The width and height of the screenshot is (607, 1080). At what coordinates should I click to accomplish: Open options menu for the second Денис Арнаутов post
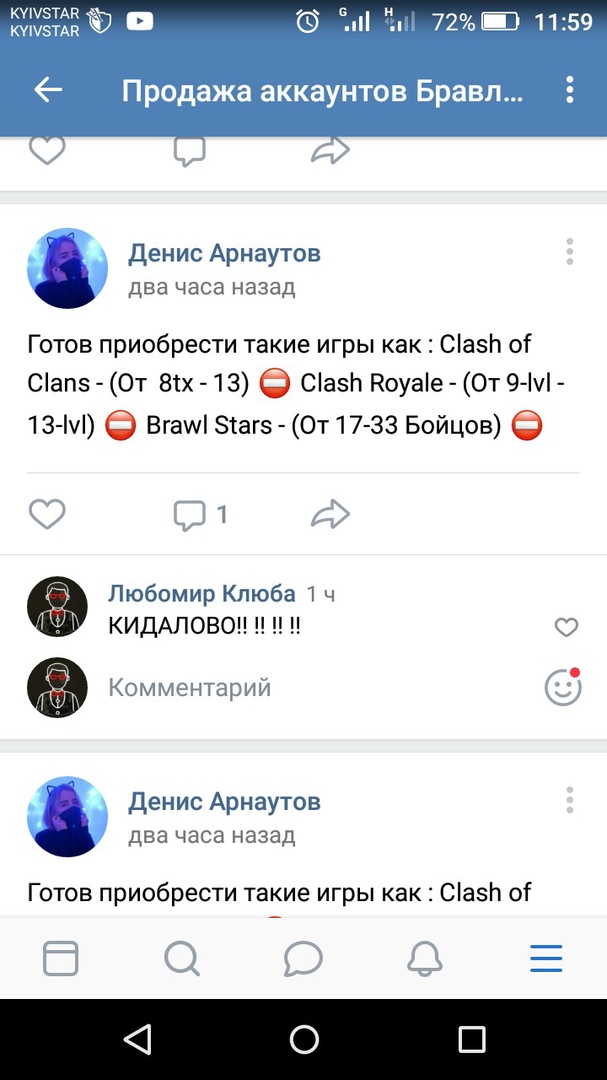pyautogui.click(x=569, y=799)
